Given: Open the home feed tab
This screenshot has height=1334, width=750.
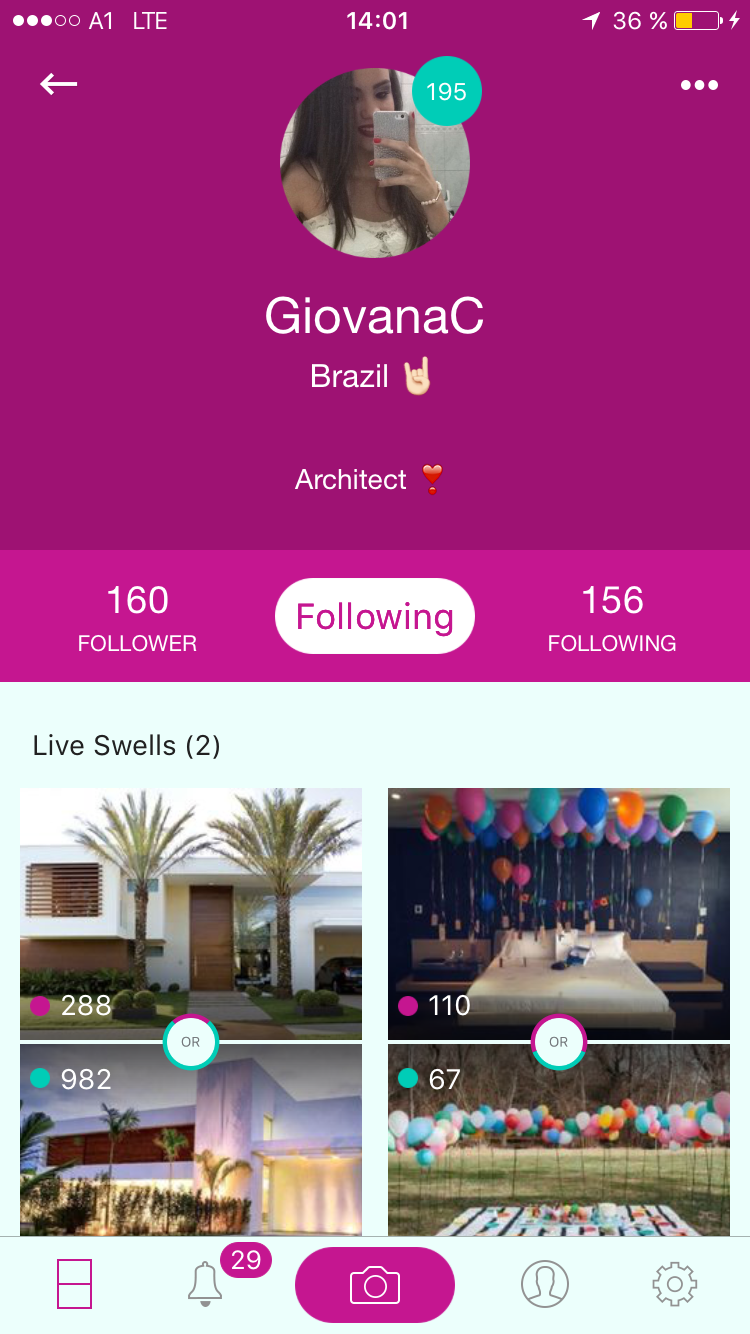Looking at the screenshot, I should [x=75, y=1284].
